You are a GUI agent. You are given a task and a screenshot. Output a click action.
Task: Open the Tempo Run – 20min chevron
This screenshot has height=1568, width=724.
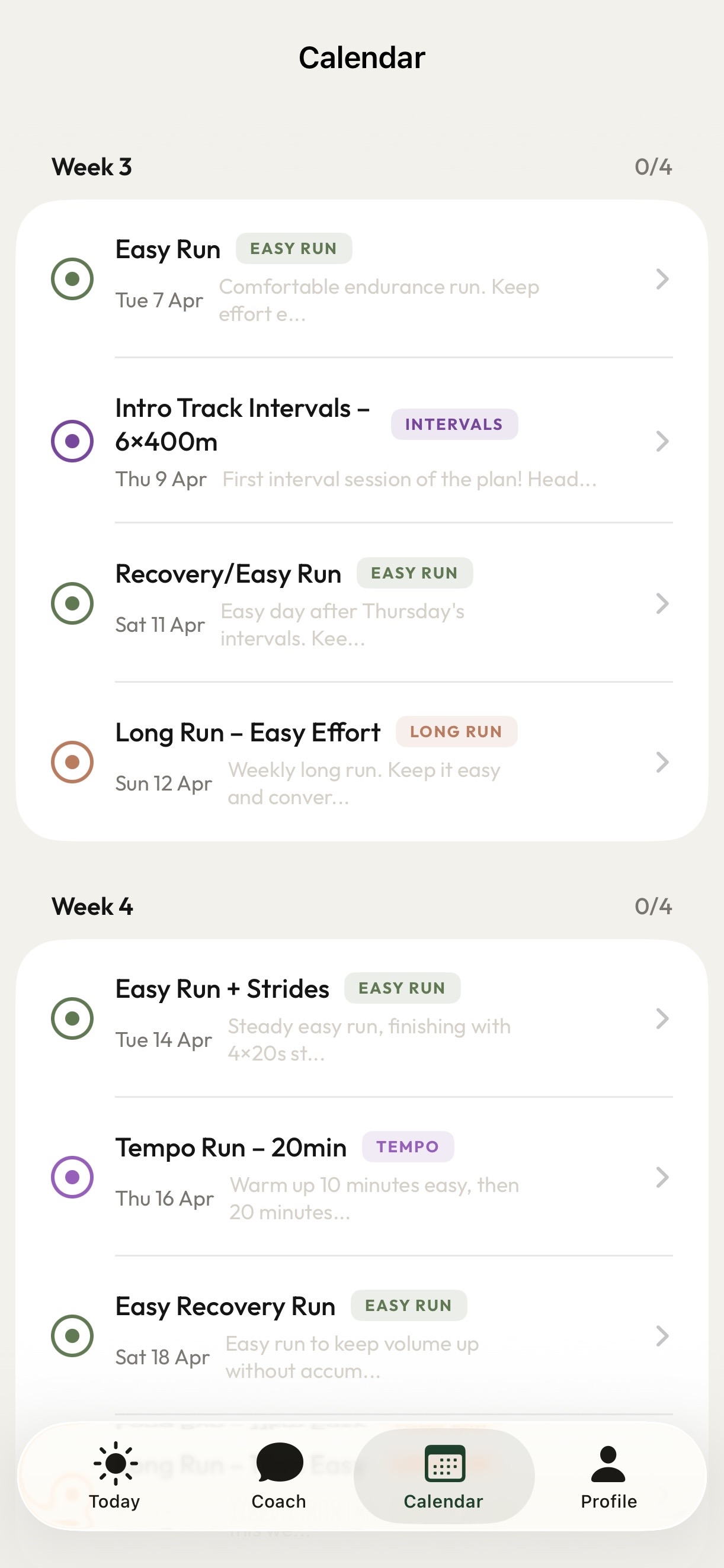click(662, 1177)
